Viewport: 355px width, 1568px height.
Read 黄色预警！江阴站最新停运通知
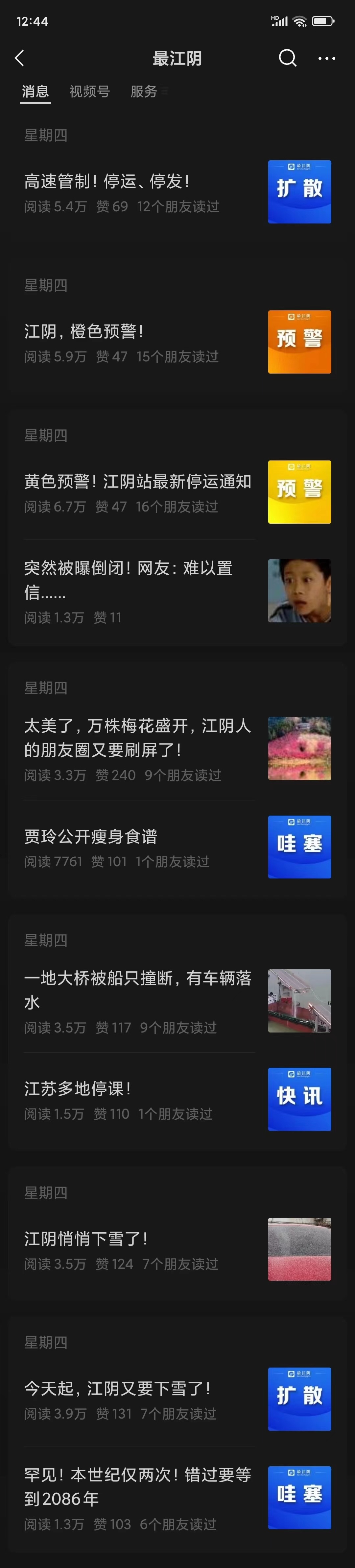click(137, 482)
